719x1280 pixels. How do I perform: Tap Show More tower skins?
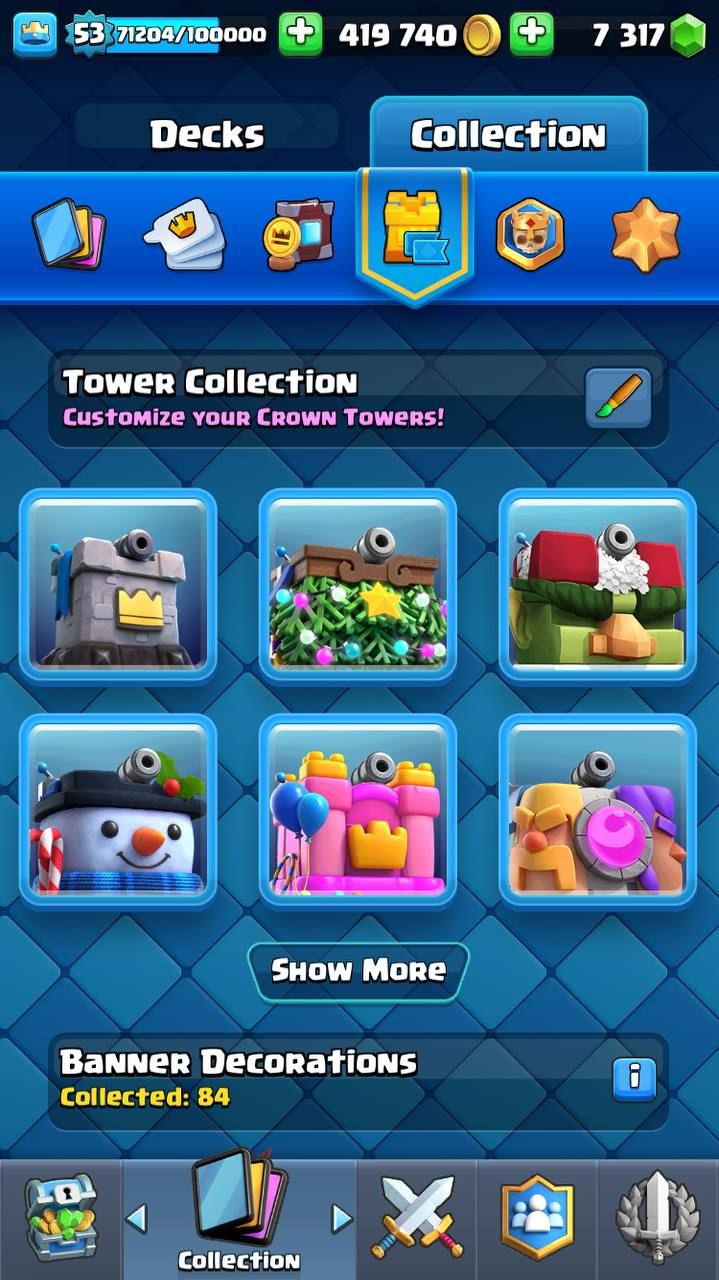358,970
